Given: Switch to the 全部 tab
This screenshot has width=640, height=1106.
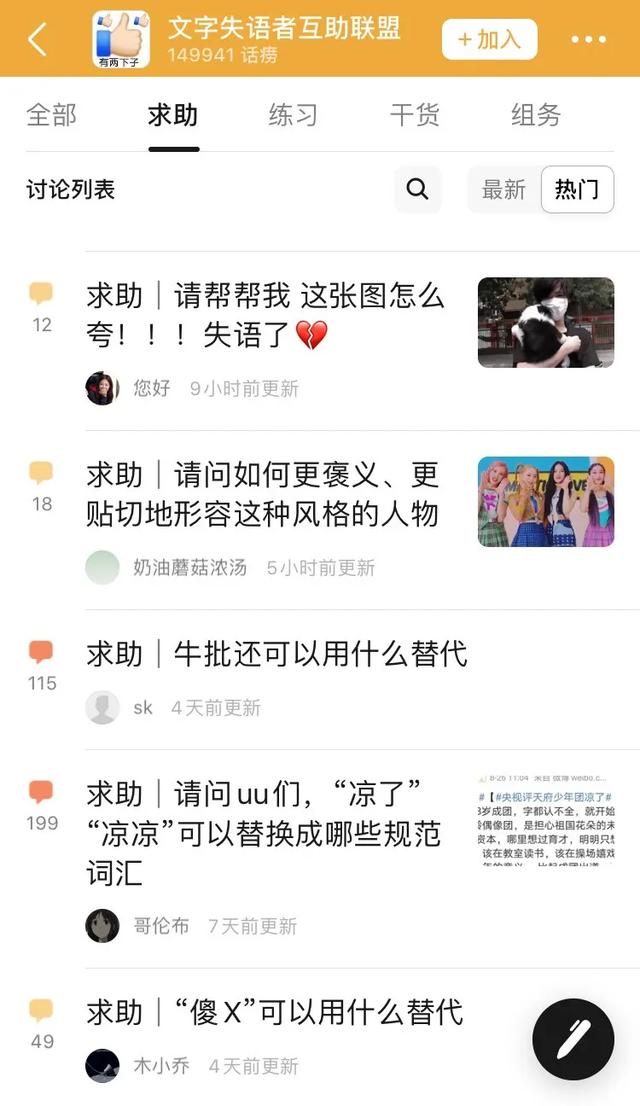Looking at the screenshot, I should click(x=51, y=115).
